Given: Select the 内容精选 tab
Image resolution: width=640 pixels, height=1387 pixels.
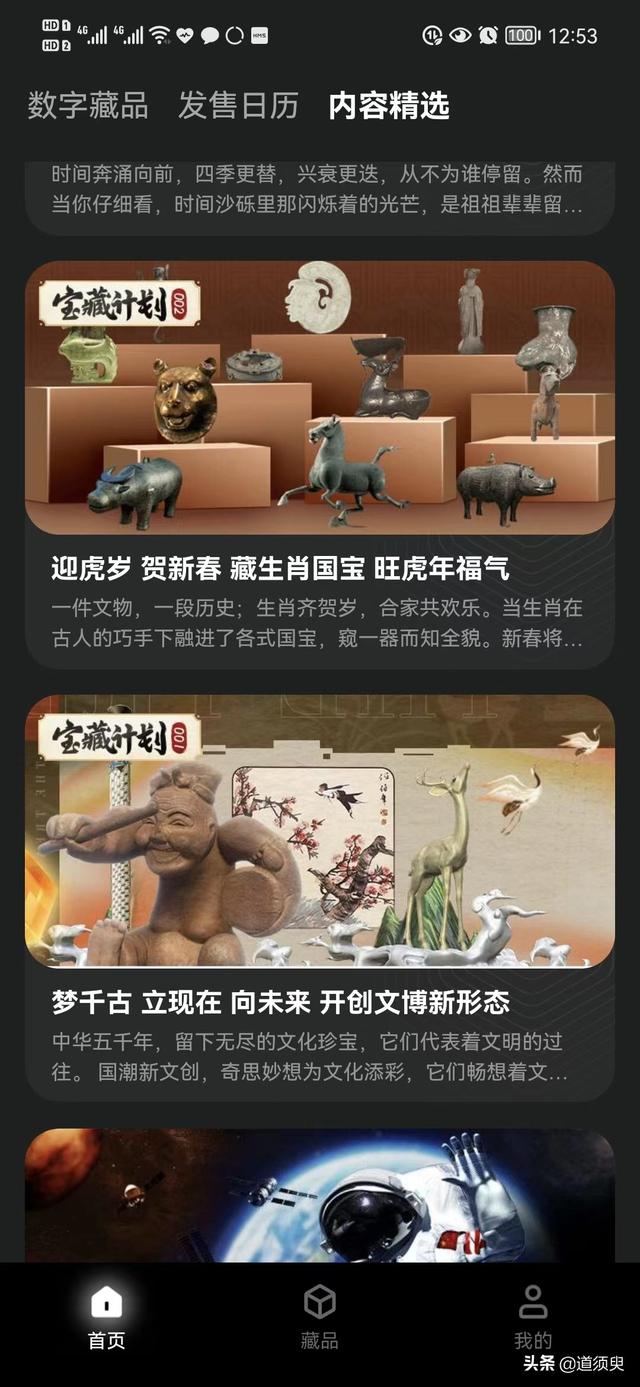Looking at the screenshot, I should (389, 105).
